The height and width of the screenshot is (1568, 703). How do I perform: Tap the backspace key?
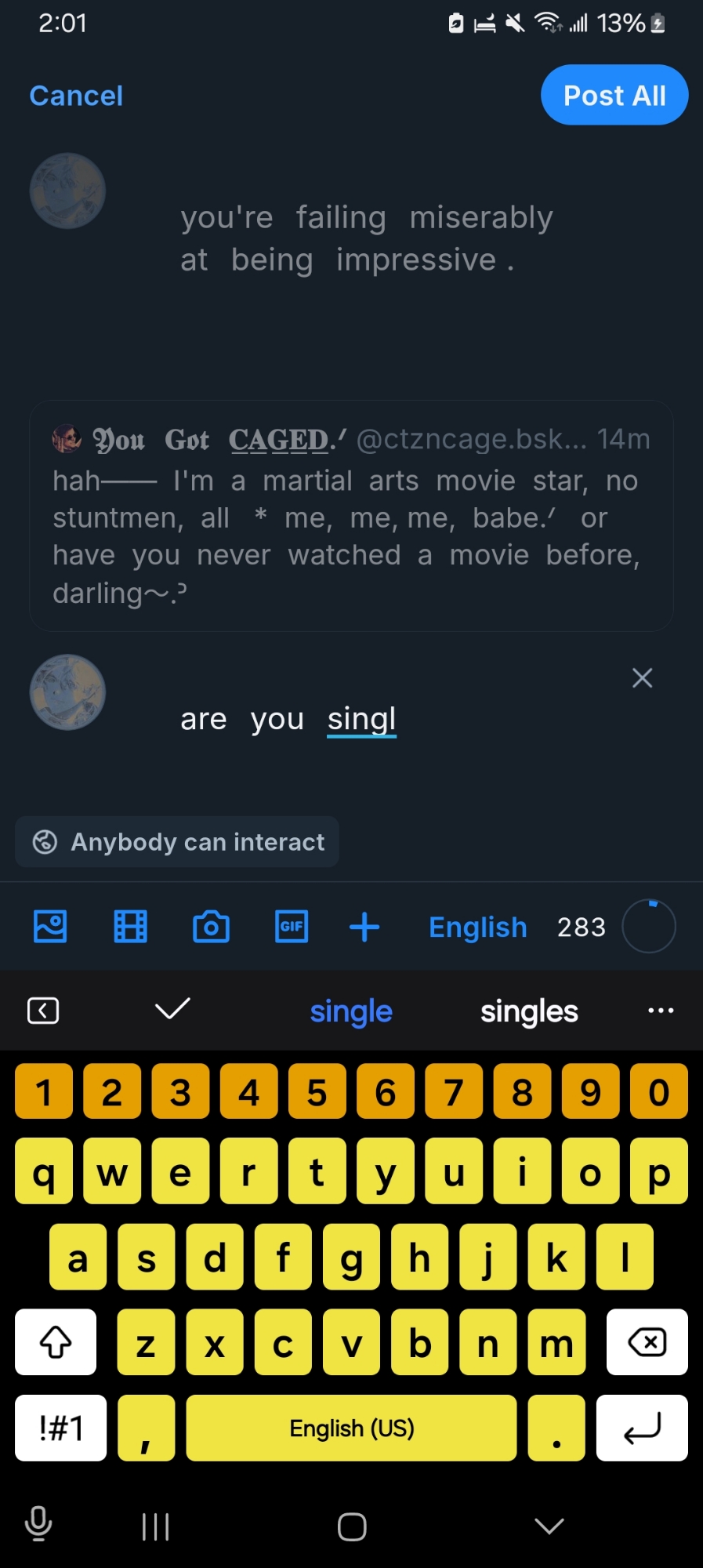647,1342
